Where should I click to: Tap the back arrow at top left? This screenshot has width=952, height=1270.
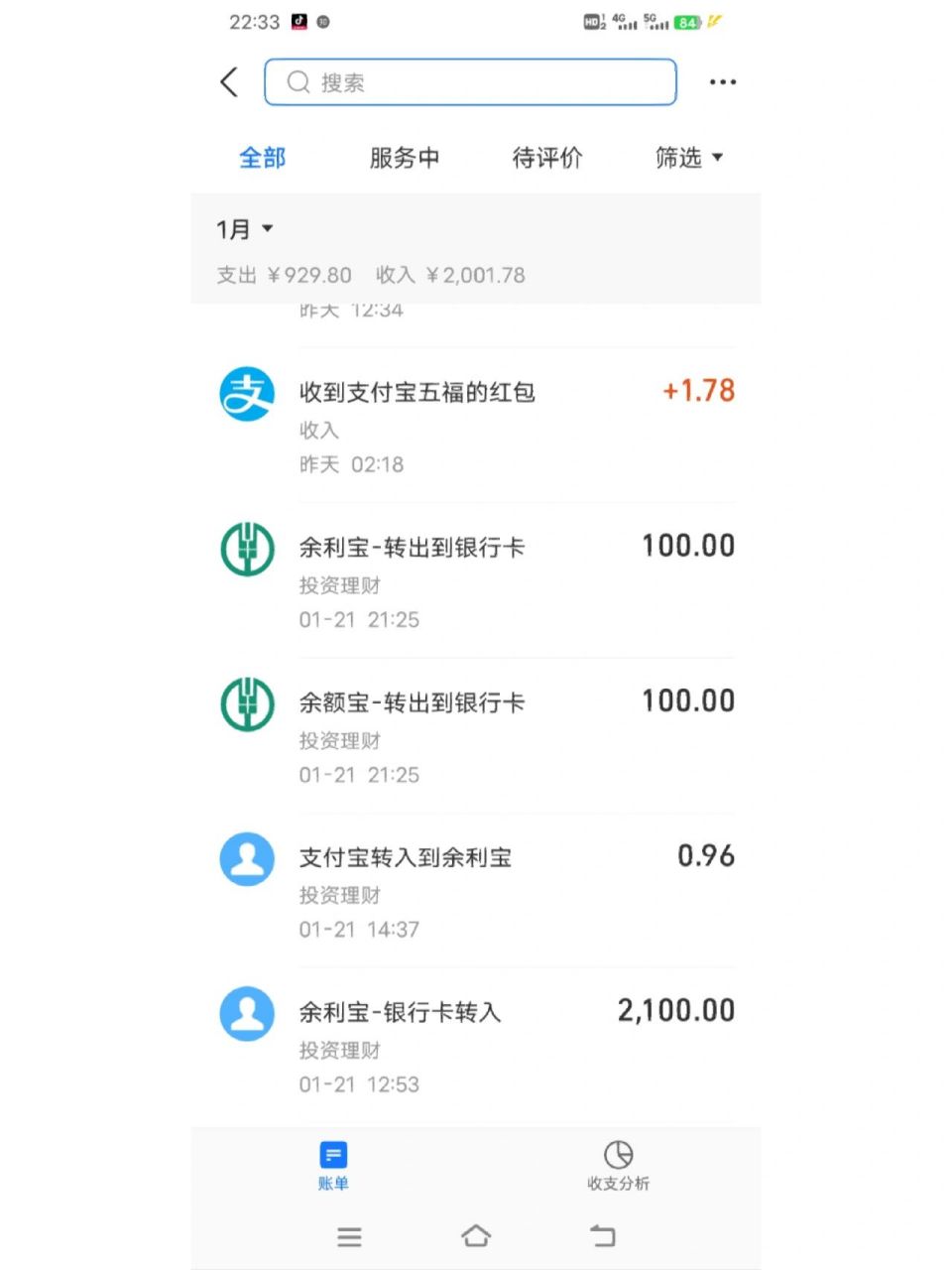[229, 82]
